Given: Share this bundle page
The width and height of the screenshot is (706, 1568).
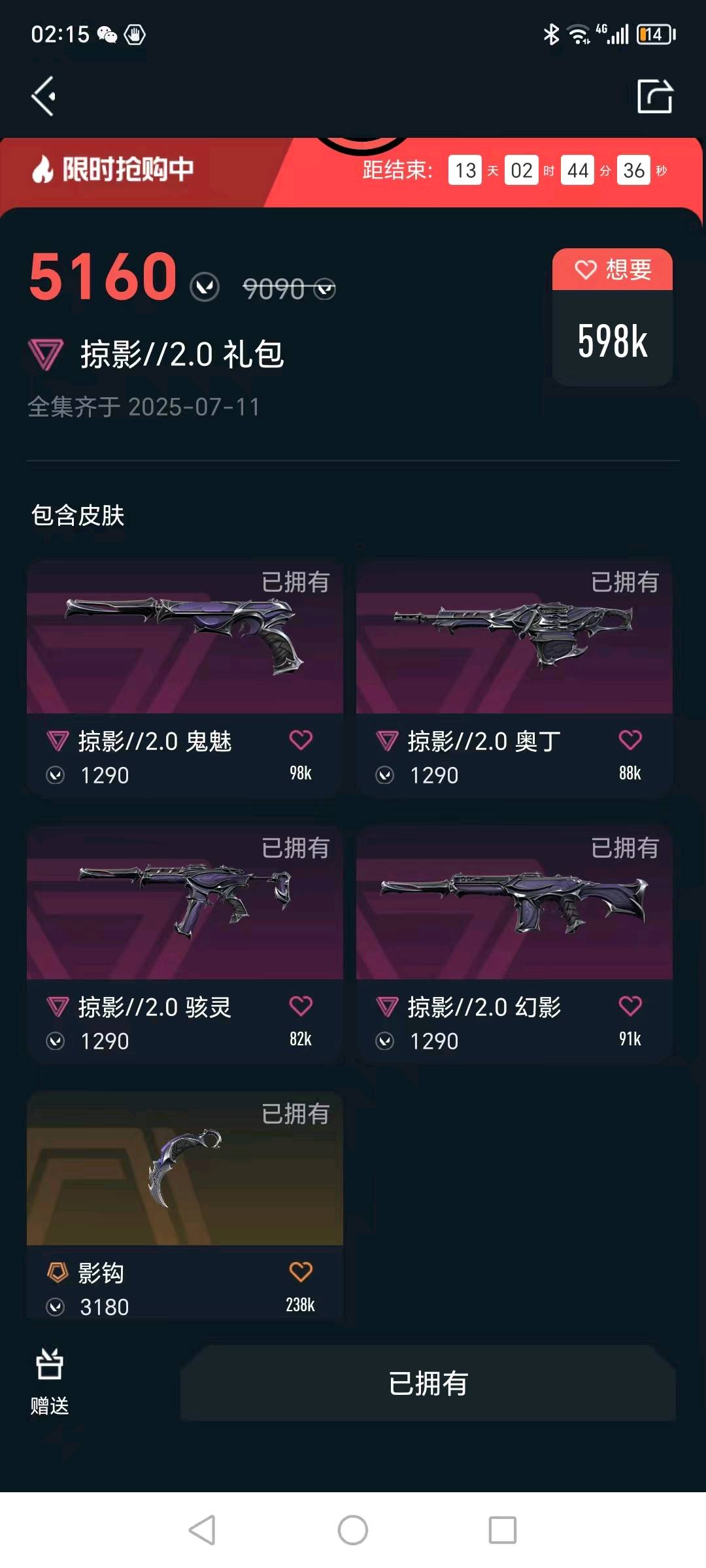Looking at the screenshot, I should tap(654, 97).
